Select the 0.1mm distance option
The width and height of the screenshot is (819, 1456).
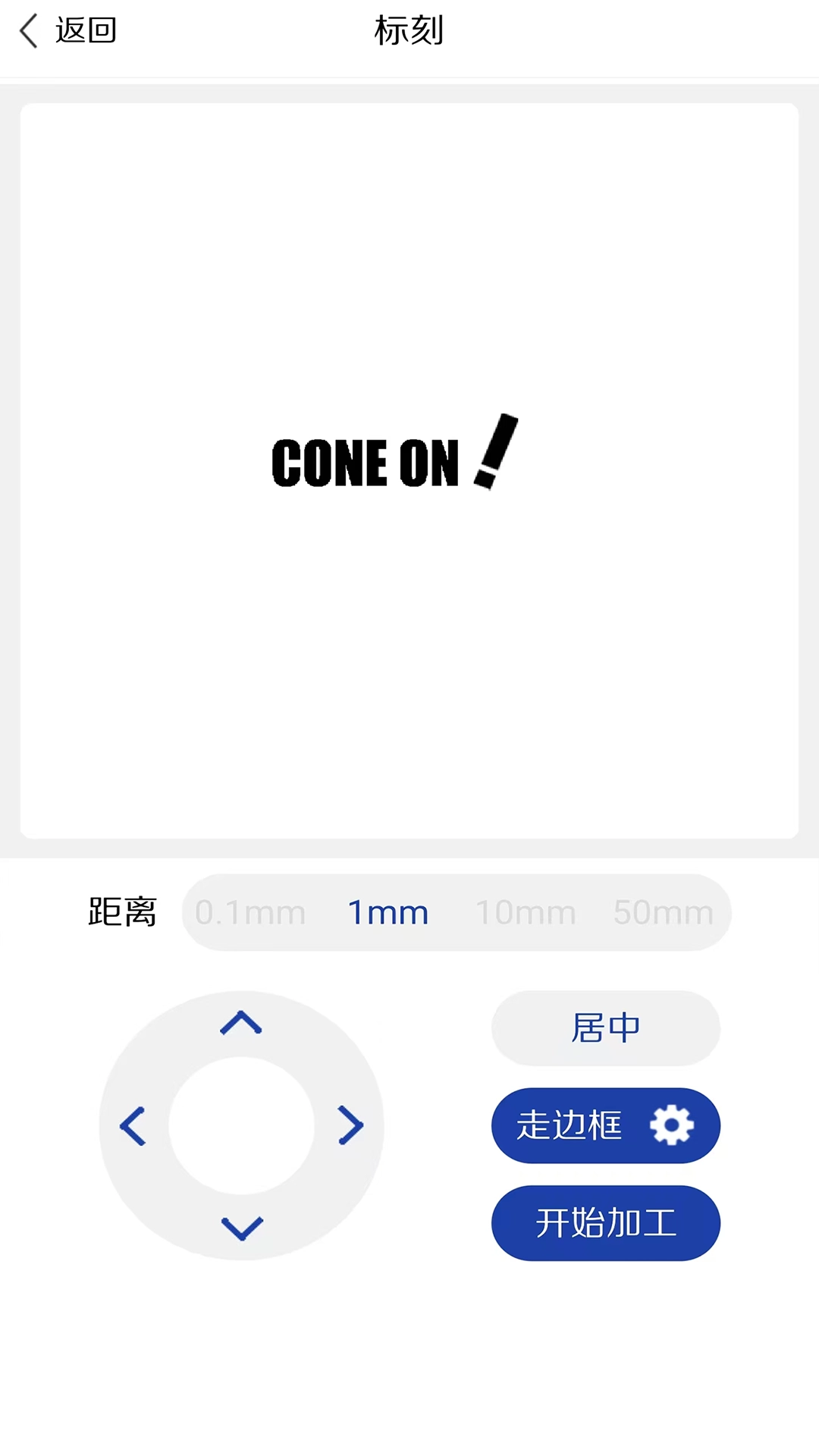[249, 912]
